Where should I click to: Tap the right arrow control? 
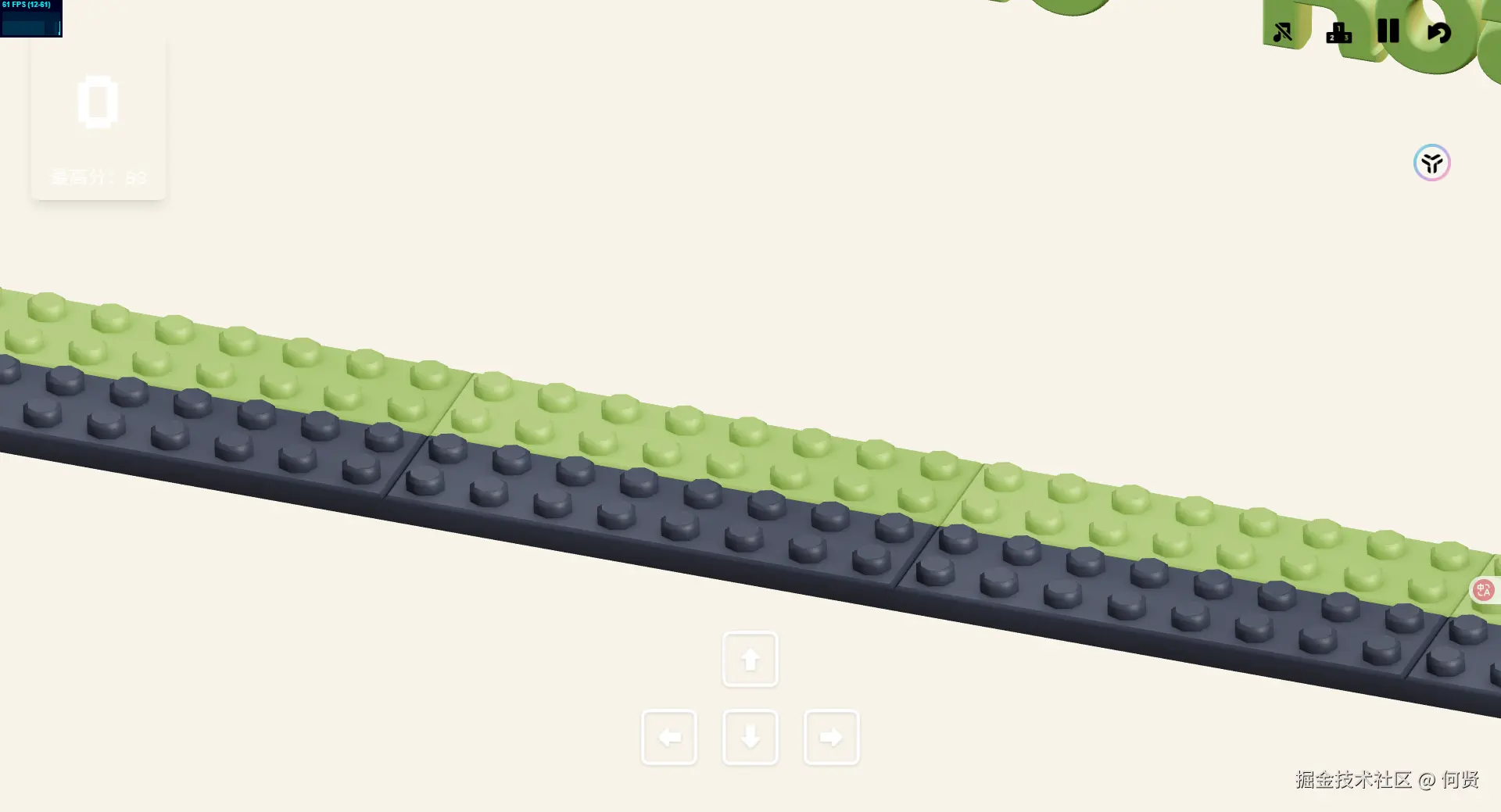[831, 737]
